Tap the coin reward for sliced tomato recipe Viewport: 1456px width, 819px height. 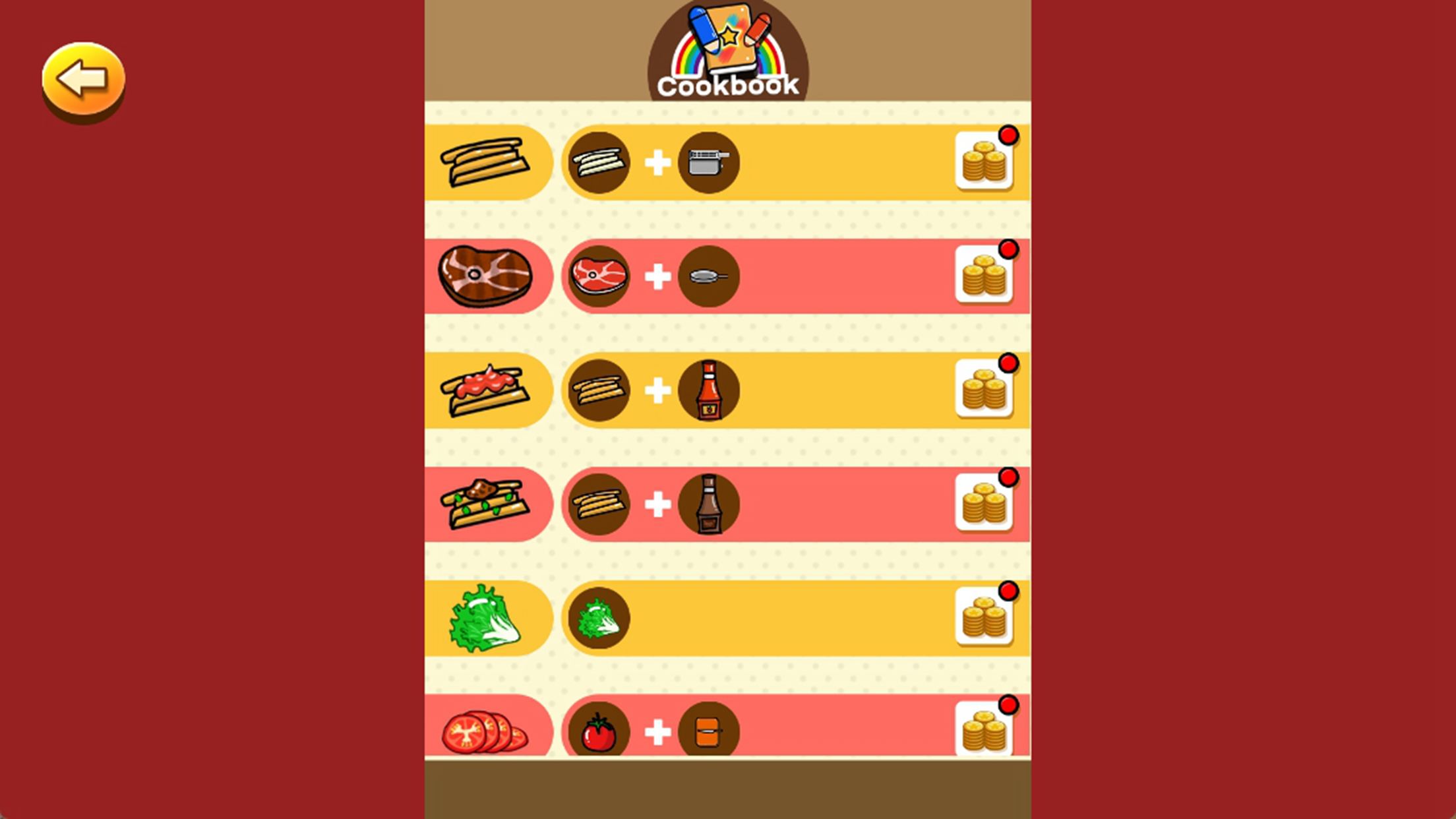coord(984,729)
